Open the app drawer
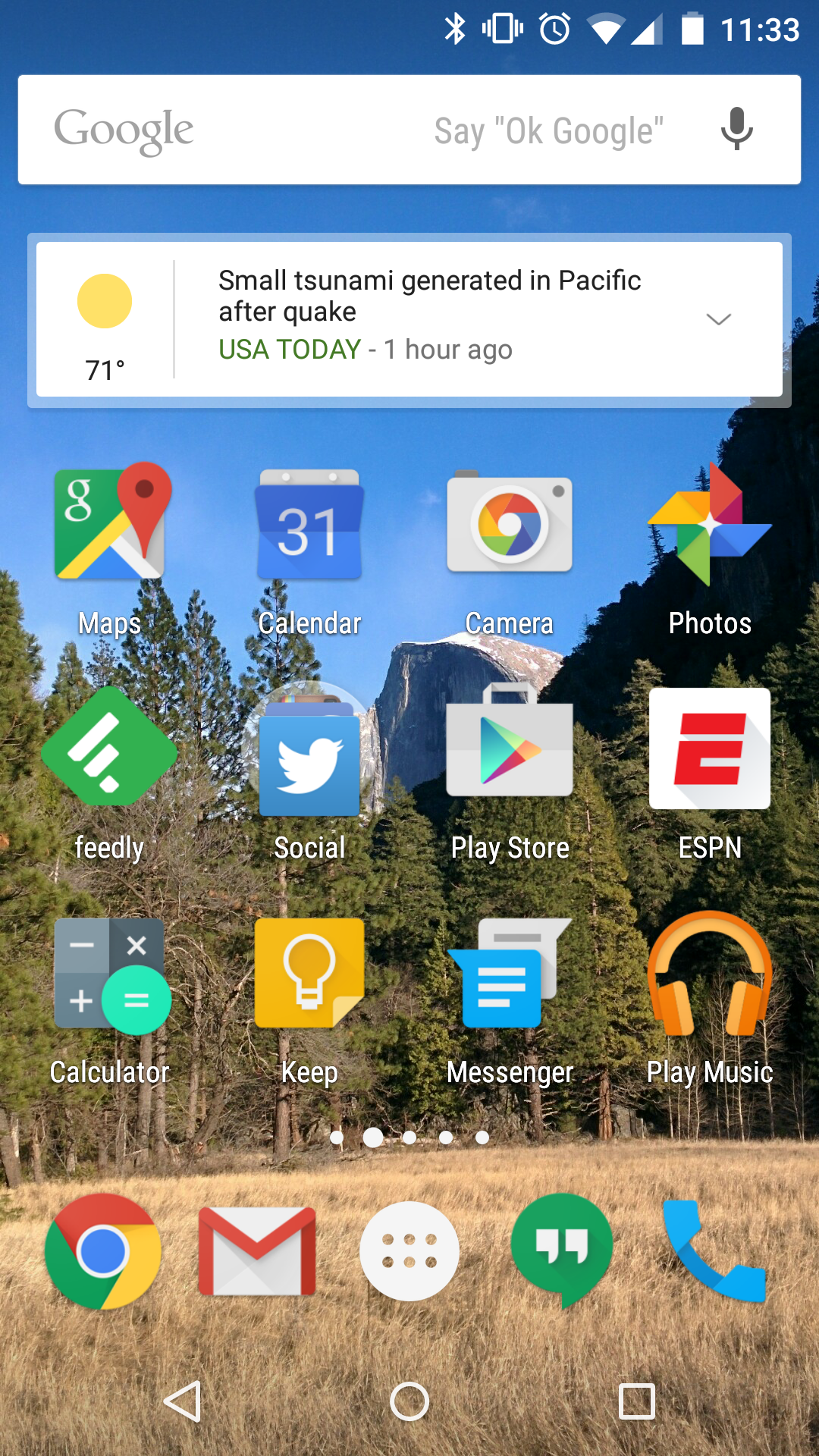This screenshot has height=1456, width=819. tap(409, 1251)
